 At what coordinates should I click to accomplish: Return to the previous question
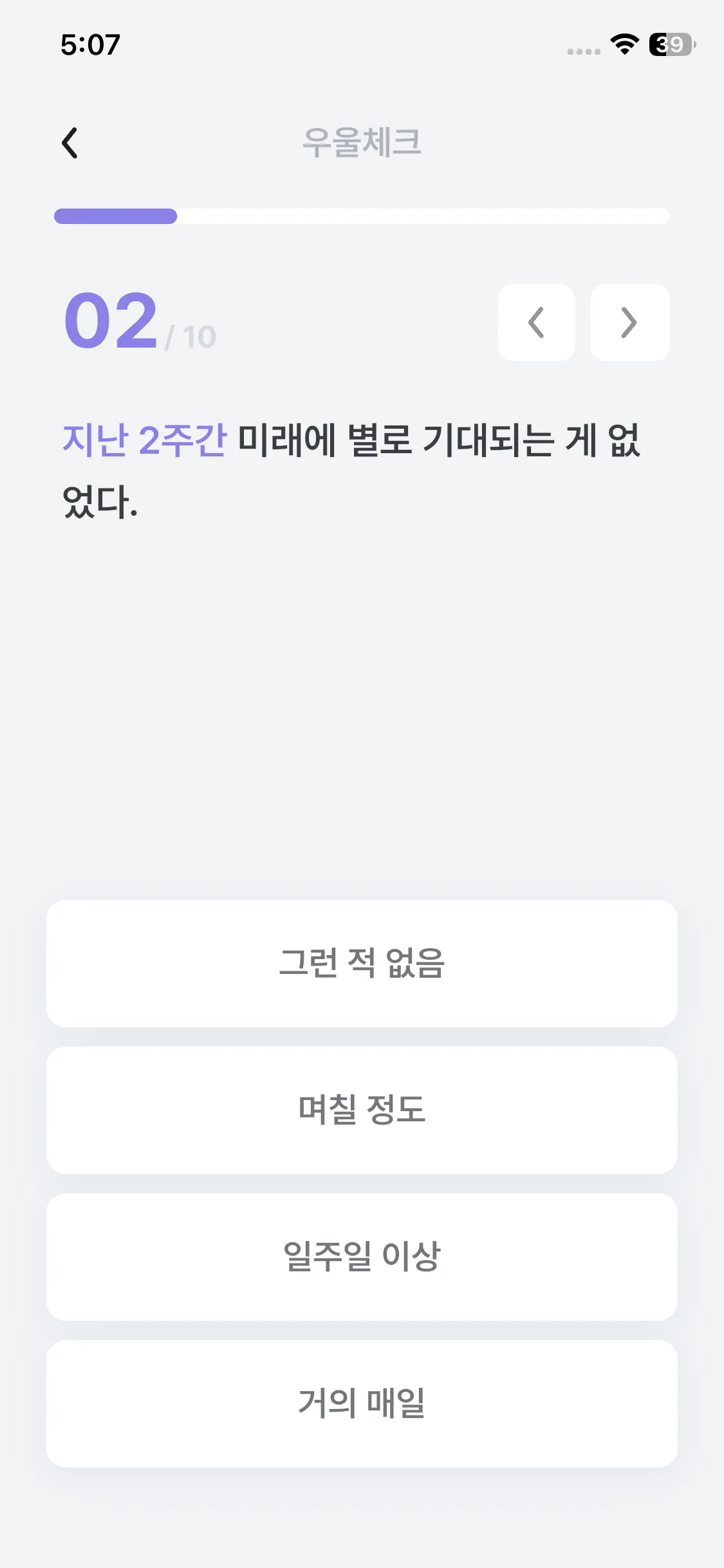point(536,322)
